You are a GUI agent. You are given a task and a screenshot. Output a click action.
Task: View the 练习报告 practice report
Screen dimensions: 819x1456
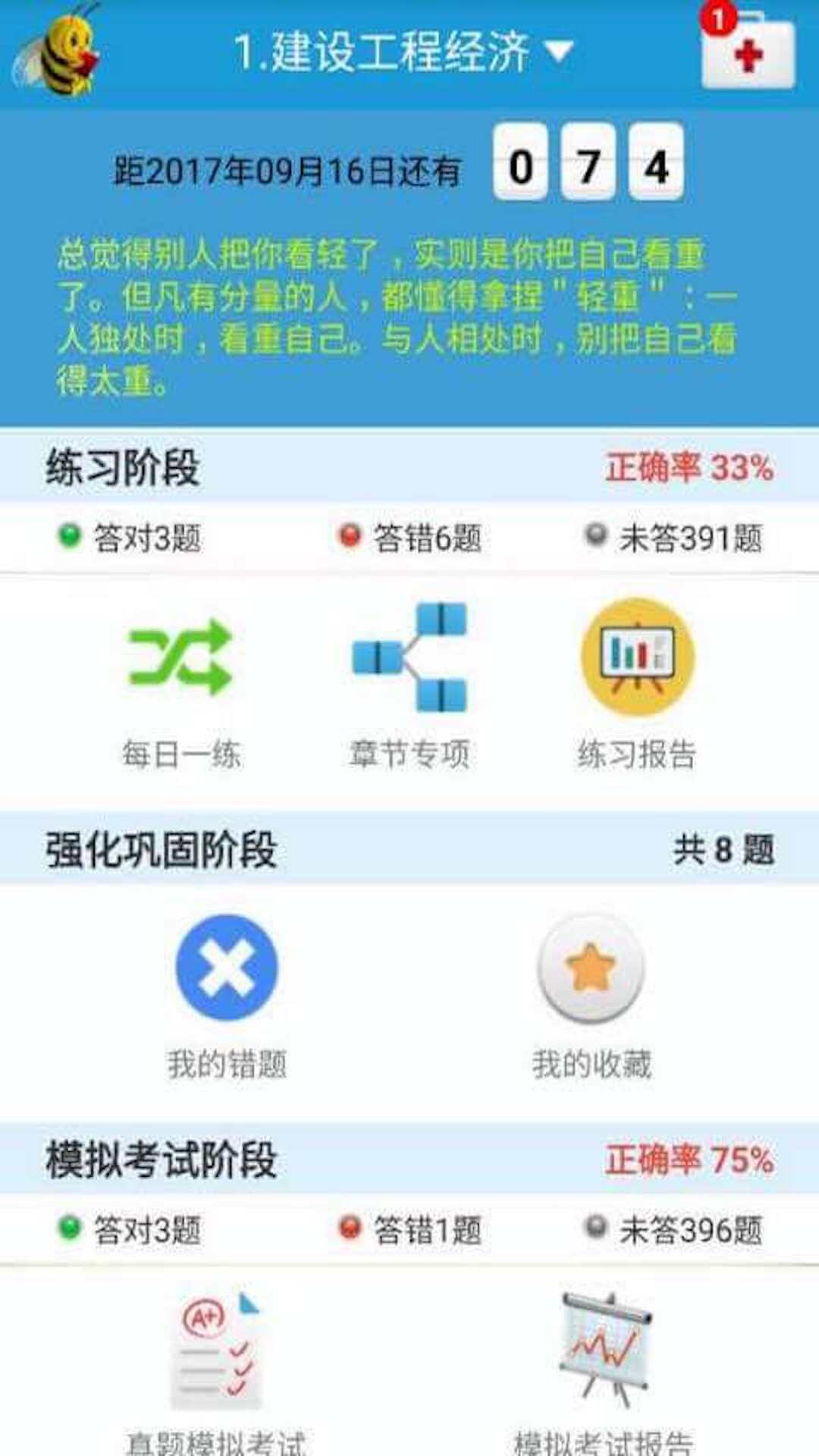[637, 682]
